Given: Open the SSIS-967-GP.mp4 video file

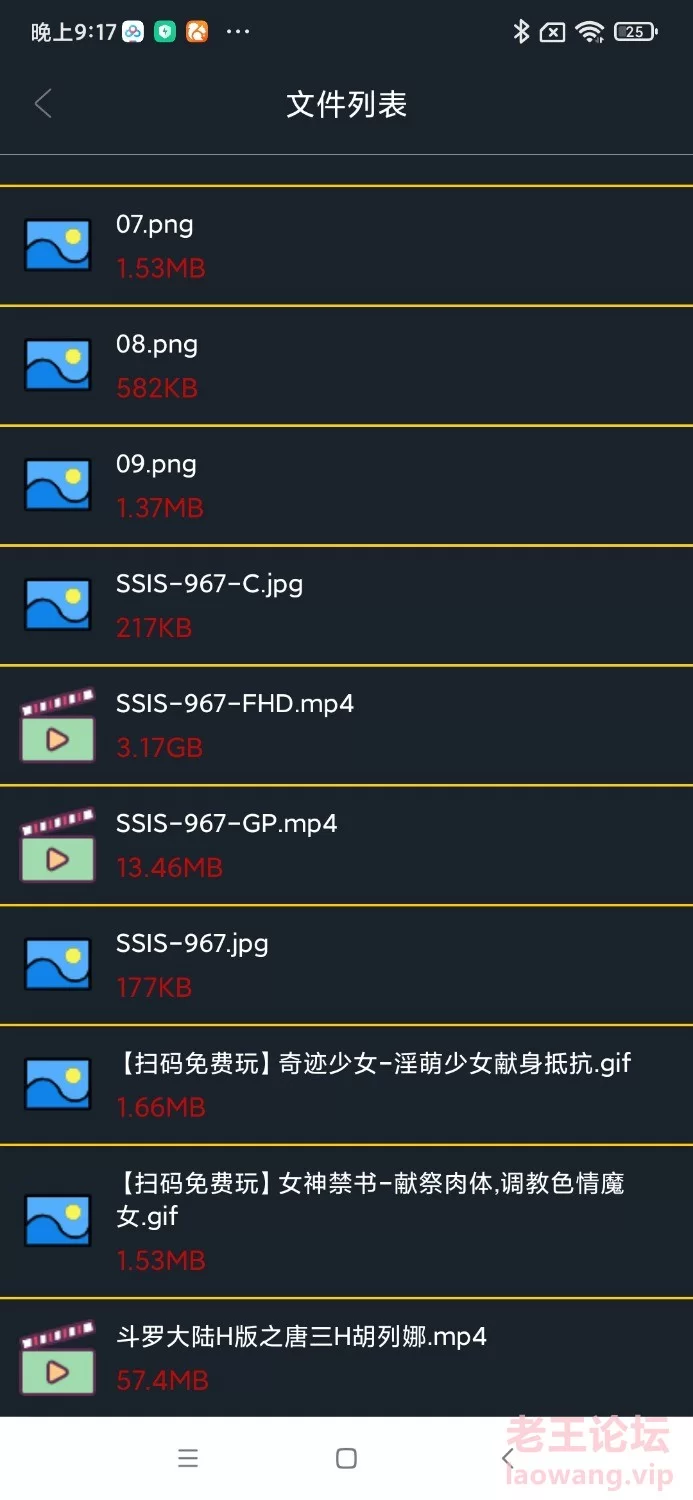Looking at the screenshot, I should [x=346, y=846].
